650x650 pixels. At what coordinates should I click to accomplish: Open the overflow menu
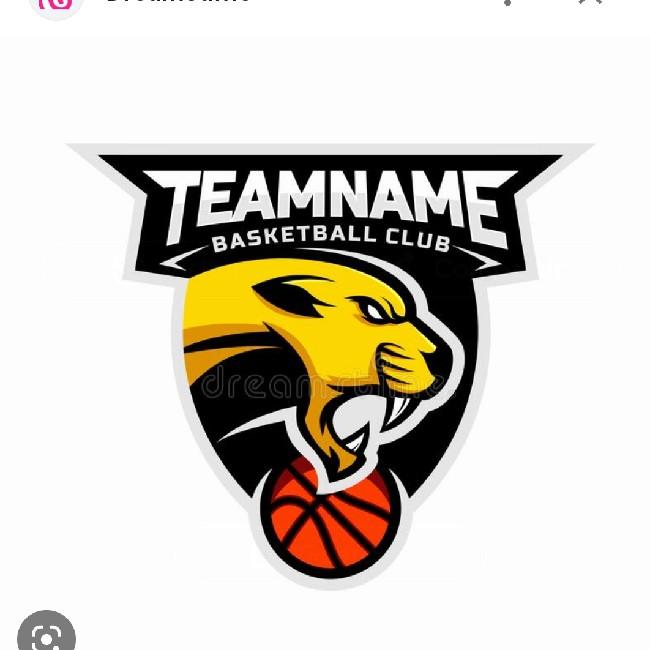click(508, 3)
